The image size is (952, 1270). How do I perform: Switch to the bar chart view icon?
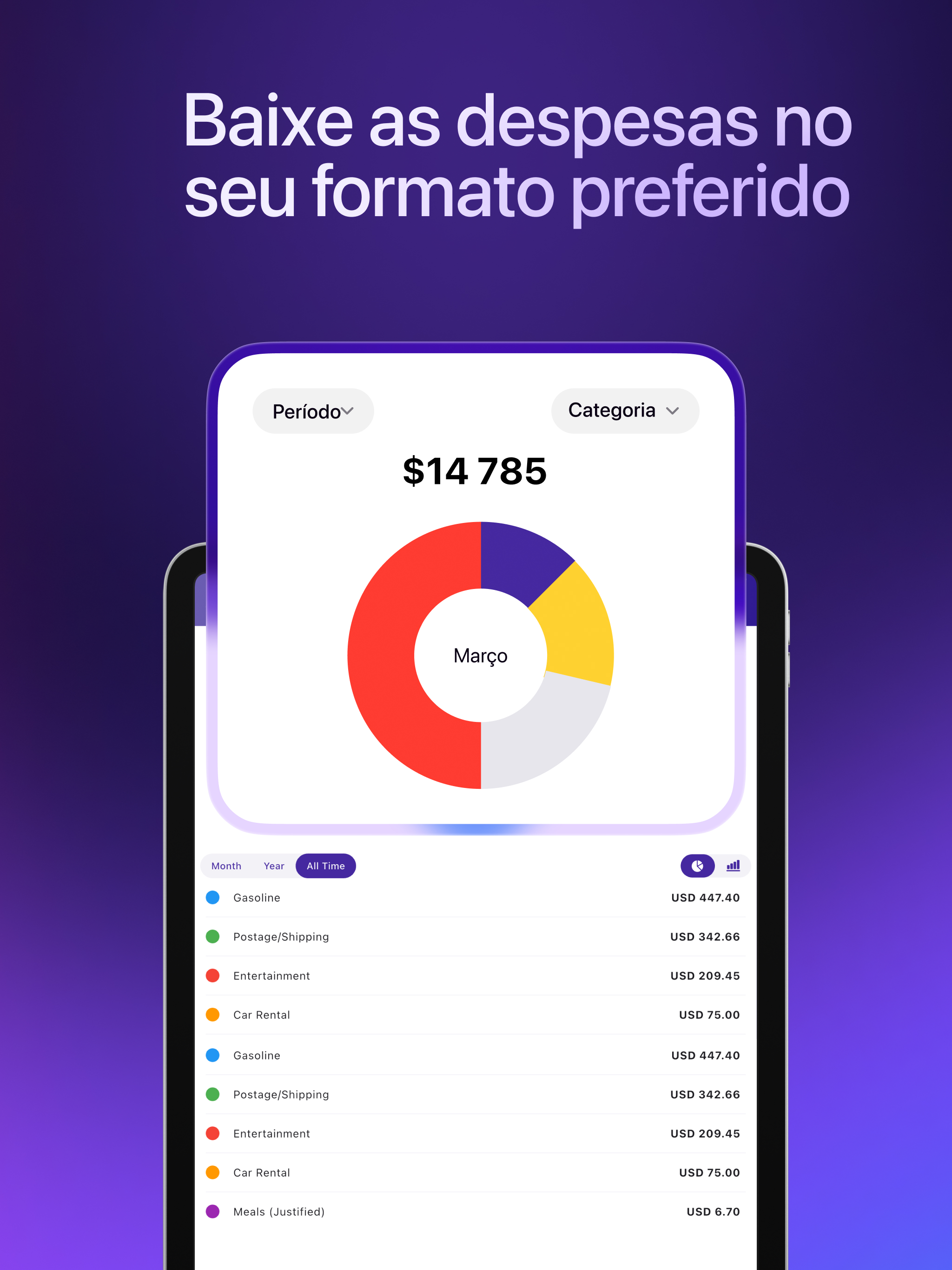pos(733,865)
